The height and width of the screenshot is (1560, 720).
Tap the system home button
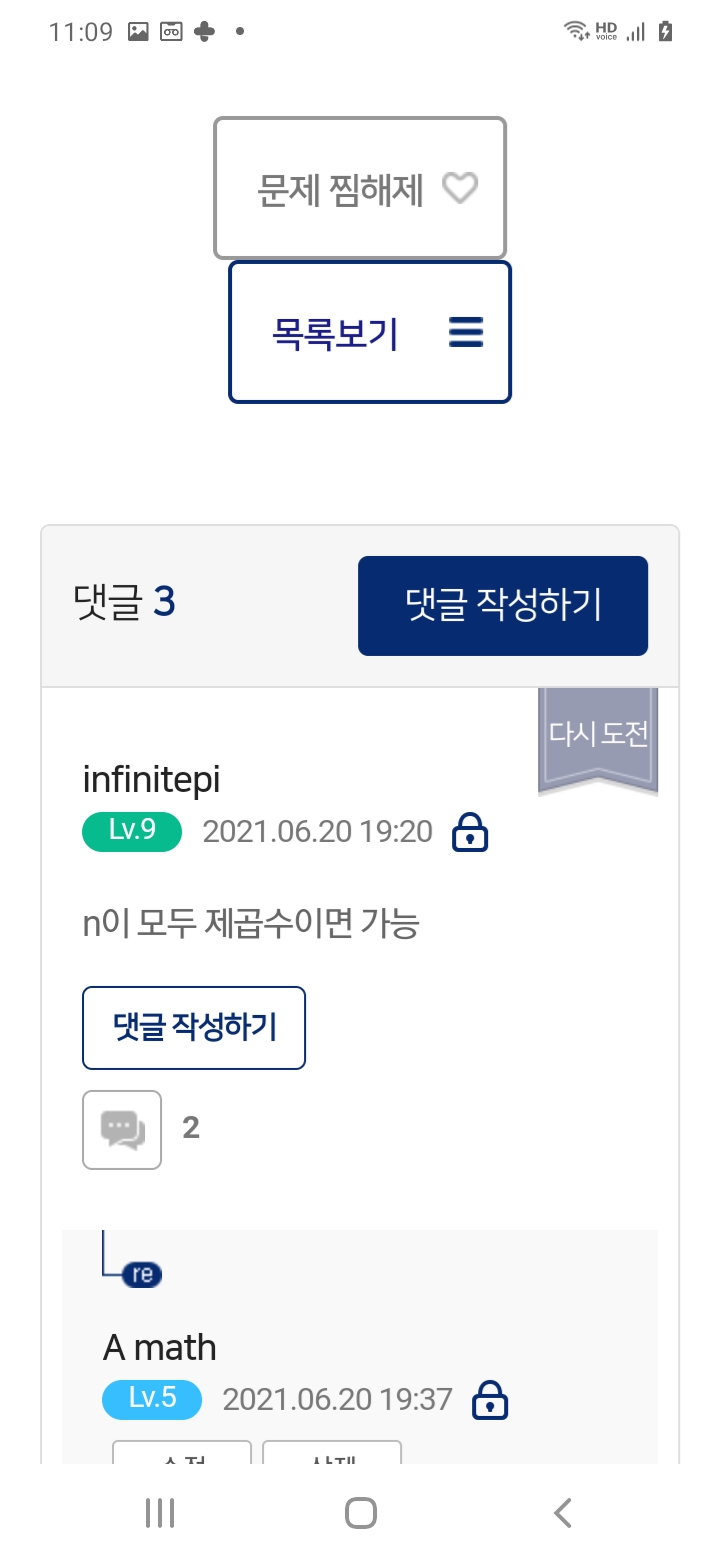tap(360, 1513)
